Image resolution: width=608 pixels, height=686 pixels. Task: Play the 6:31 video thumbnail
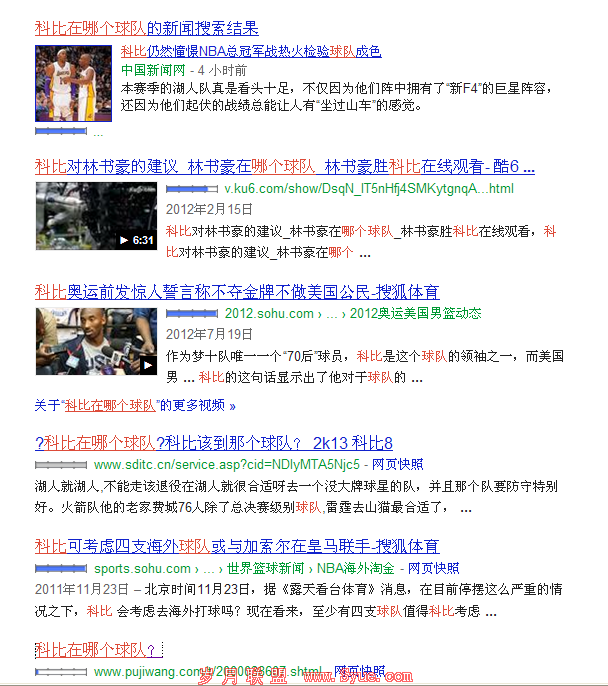[x=96, y=215]
